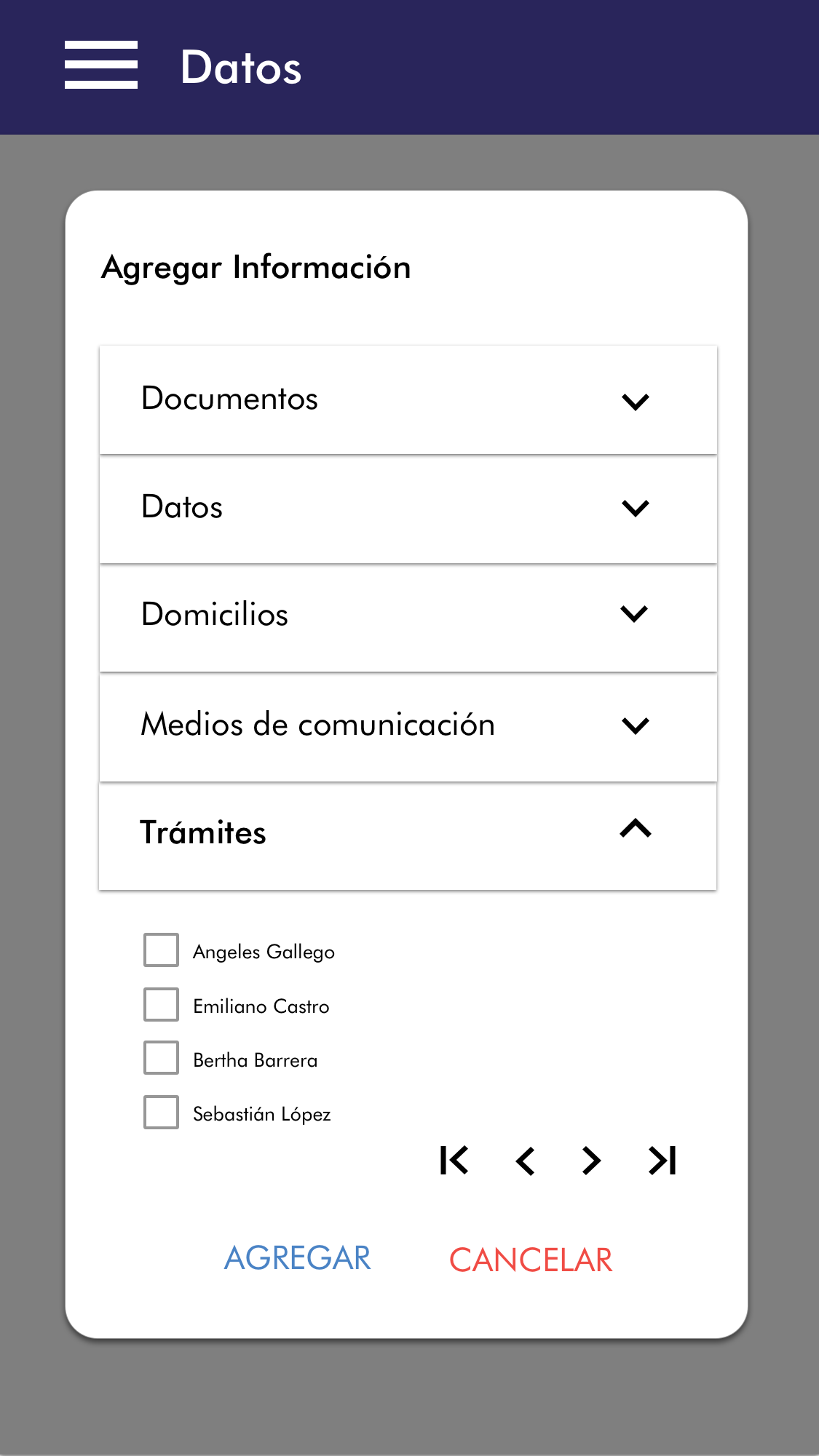Screen dimensions: 819x1456
Task: Collapse the Trámites section
Action: click(408, 833)
